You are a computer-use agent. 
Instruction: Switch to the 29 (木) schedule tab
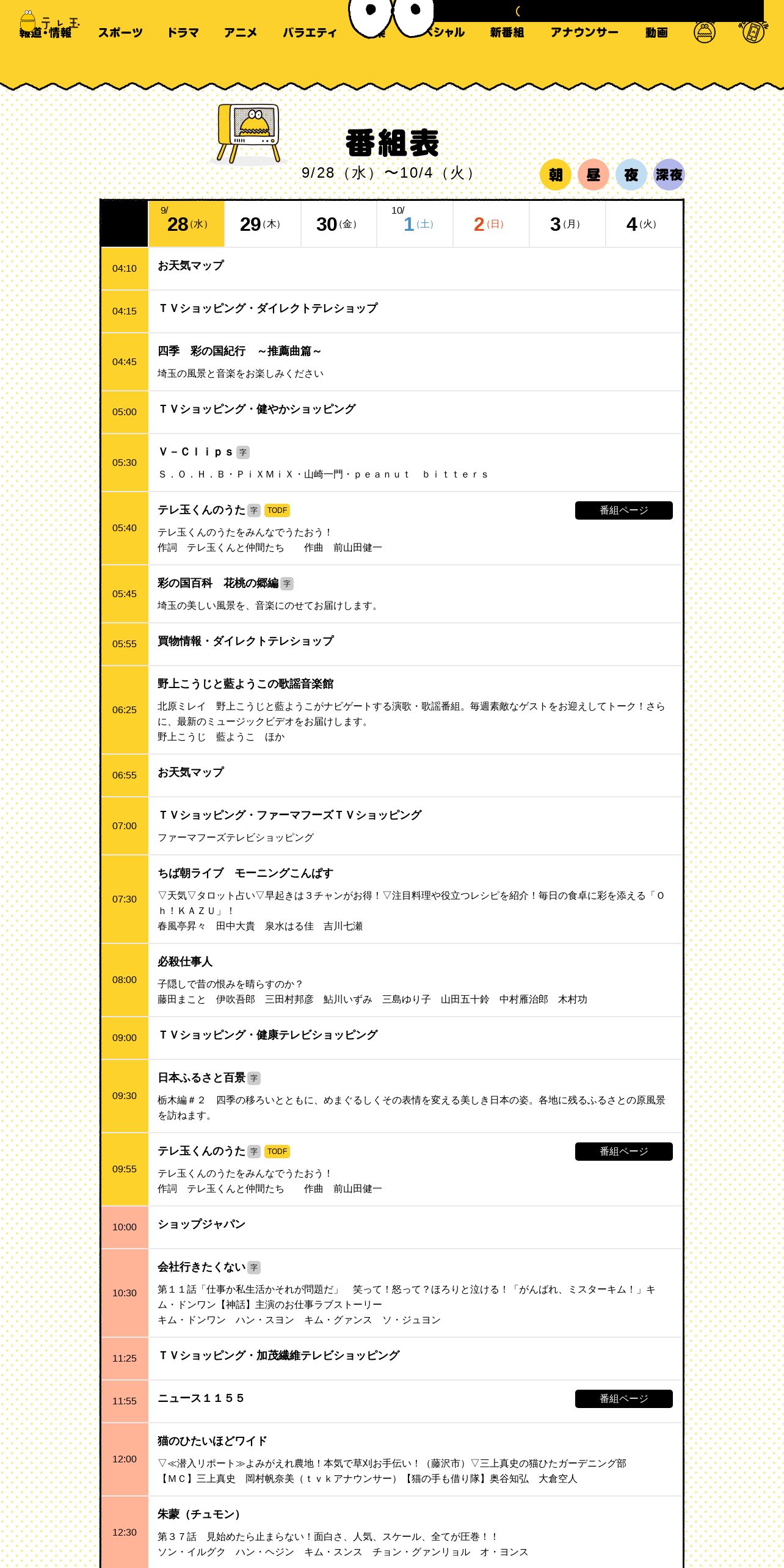tap(263, 224)
